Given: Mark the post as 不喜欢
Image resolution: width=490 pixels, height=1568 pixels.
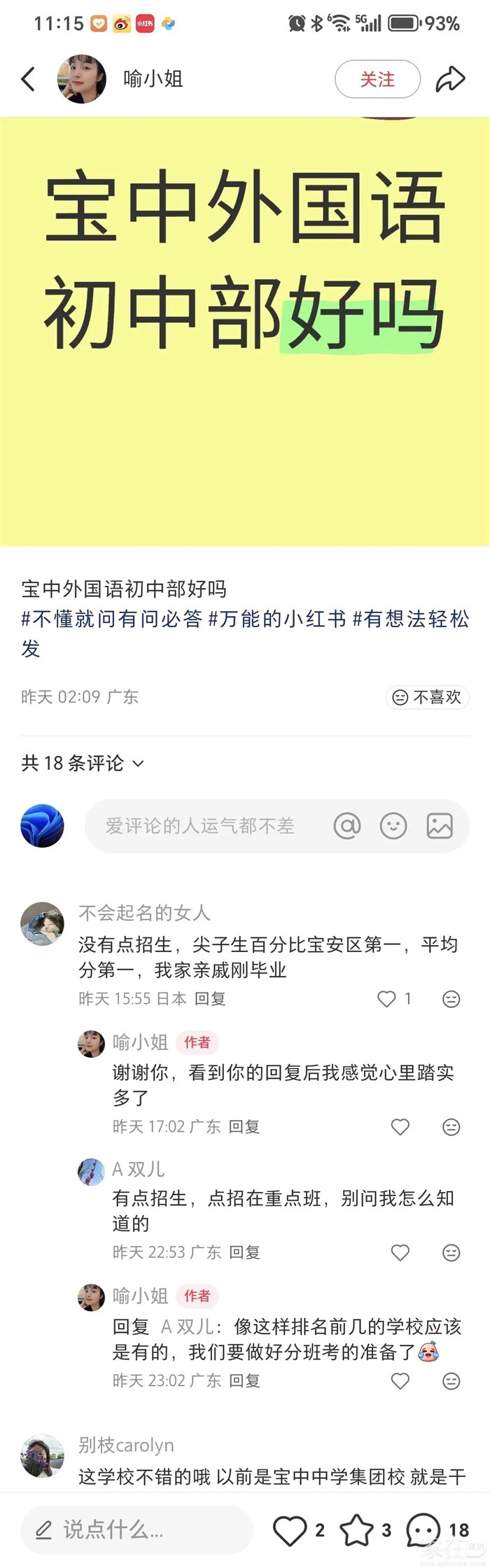Looking at the screenshot, I should point(427,697).
